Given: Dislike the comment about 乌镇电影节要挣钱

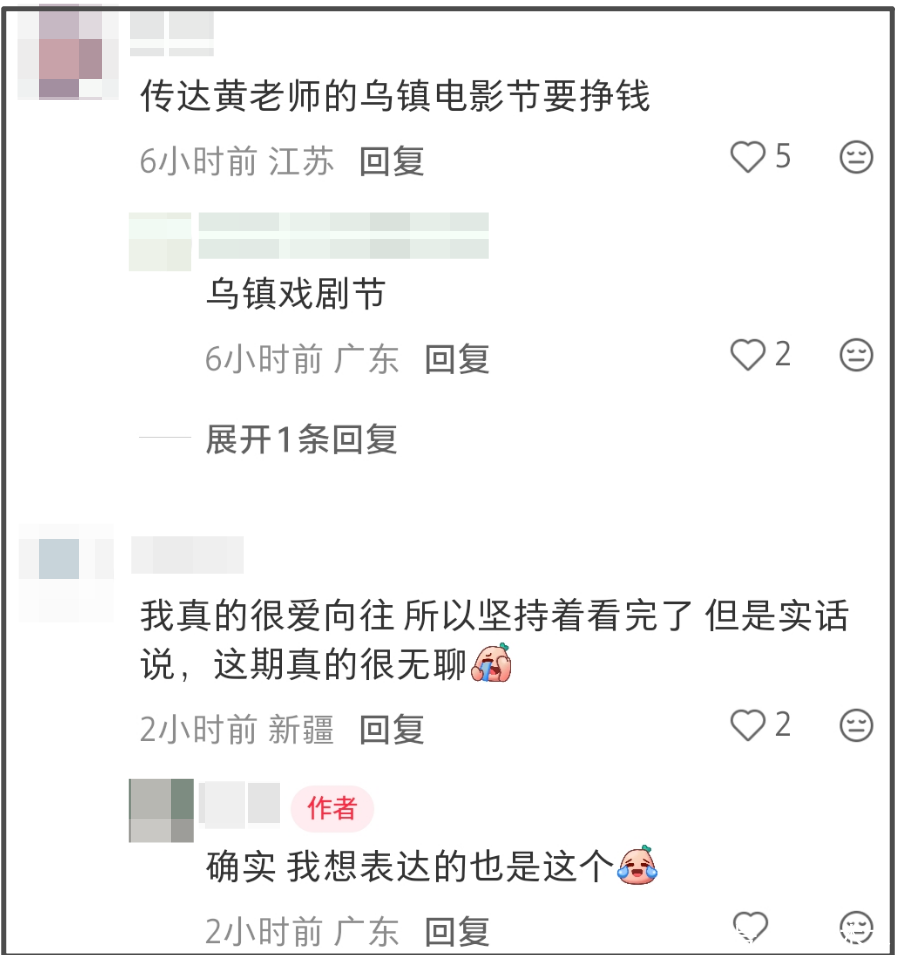Looking at the screenshot, I should point(856,157).
